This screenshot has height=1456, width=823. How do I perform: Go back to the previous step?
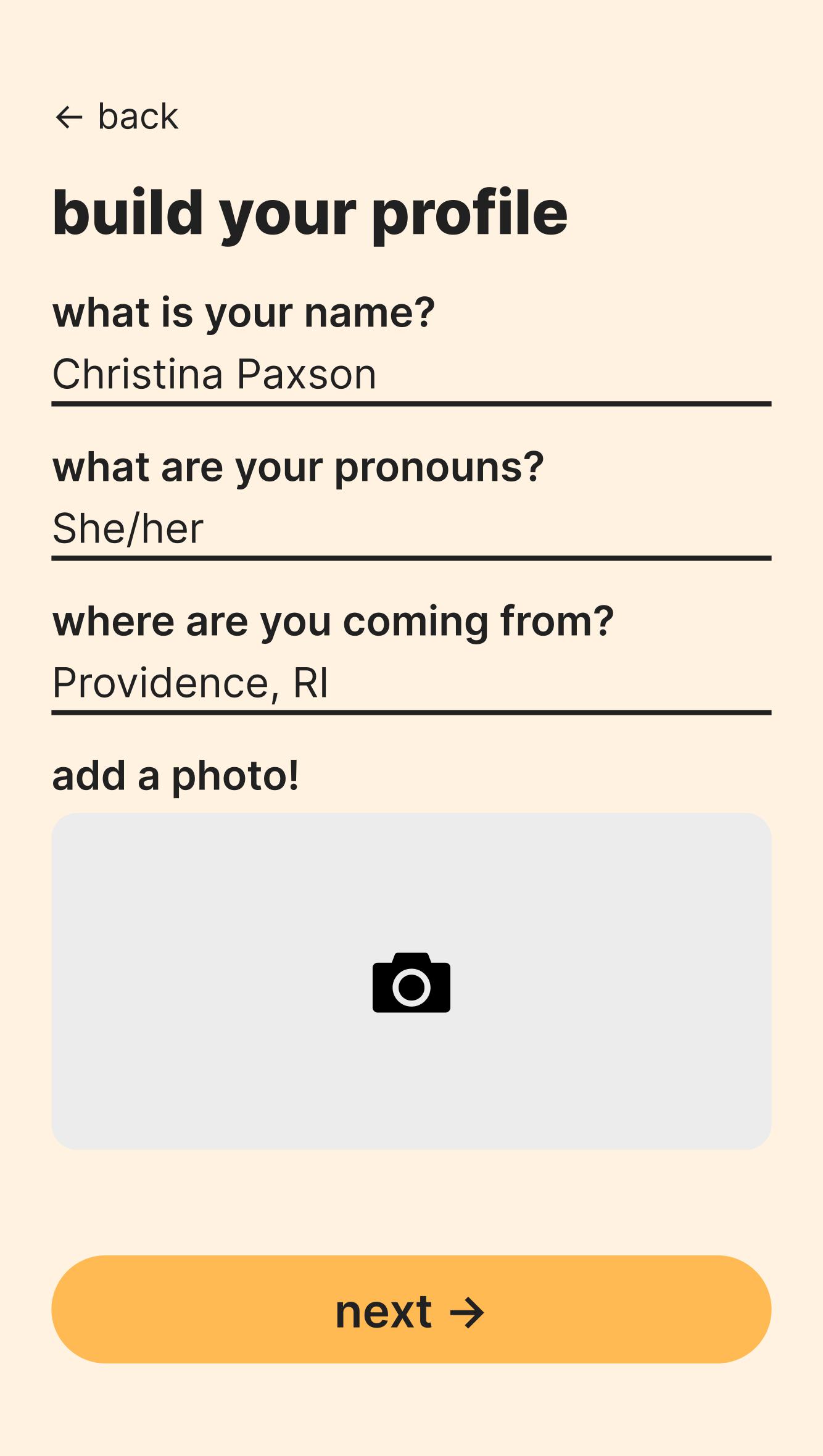[117, 117]
